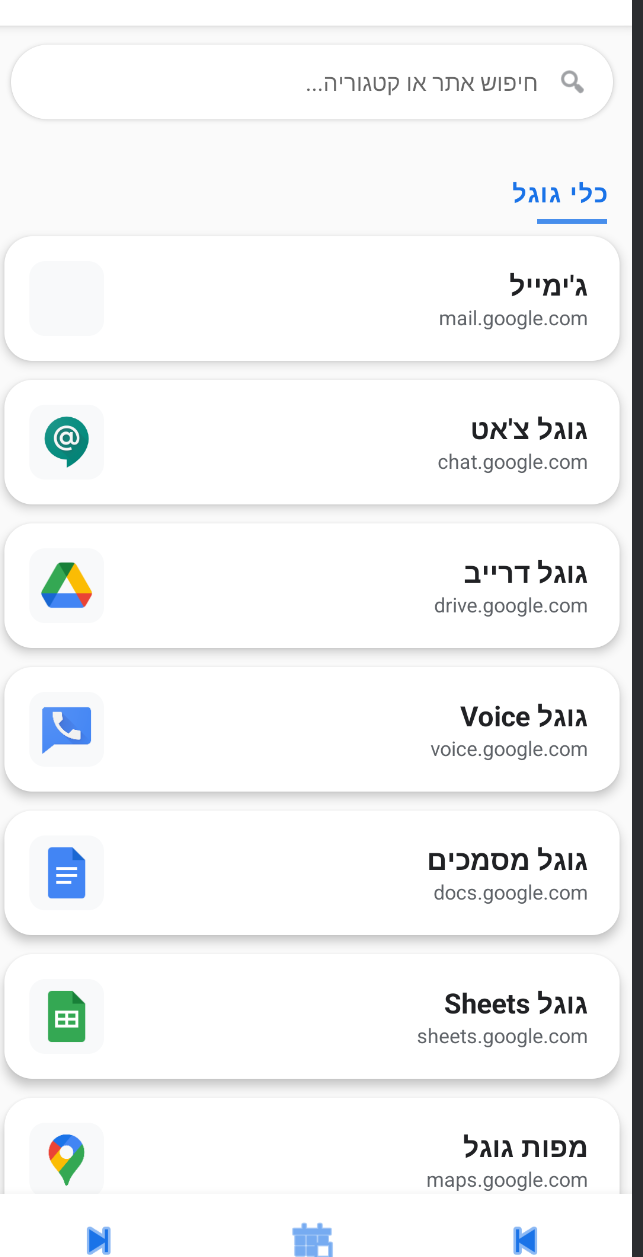The height and width of the screenshot is (1257, 643).
Task: Open the גוגל Sheets card
Action: pyautogui.click(x=312, y=1016)
